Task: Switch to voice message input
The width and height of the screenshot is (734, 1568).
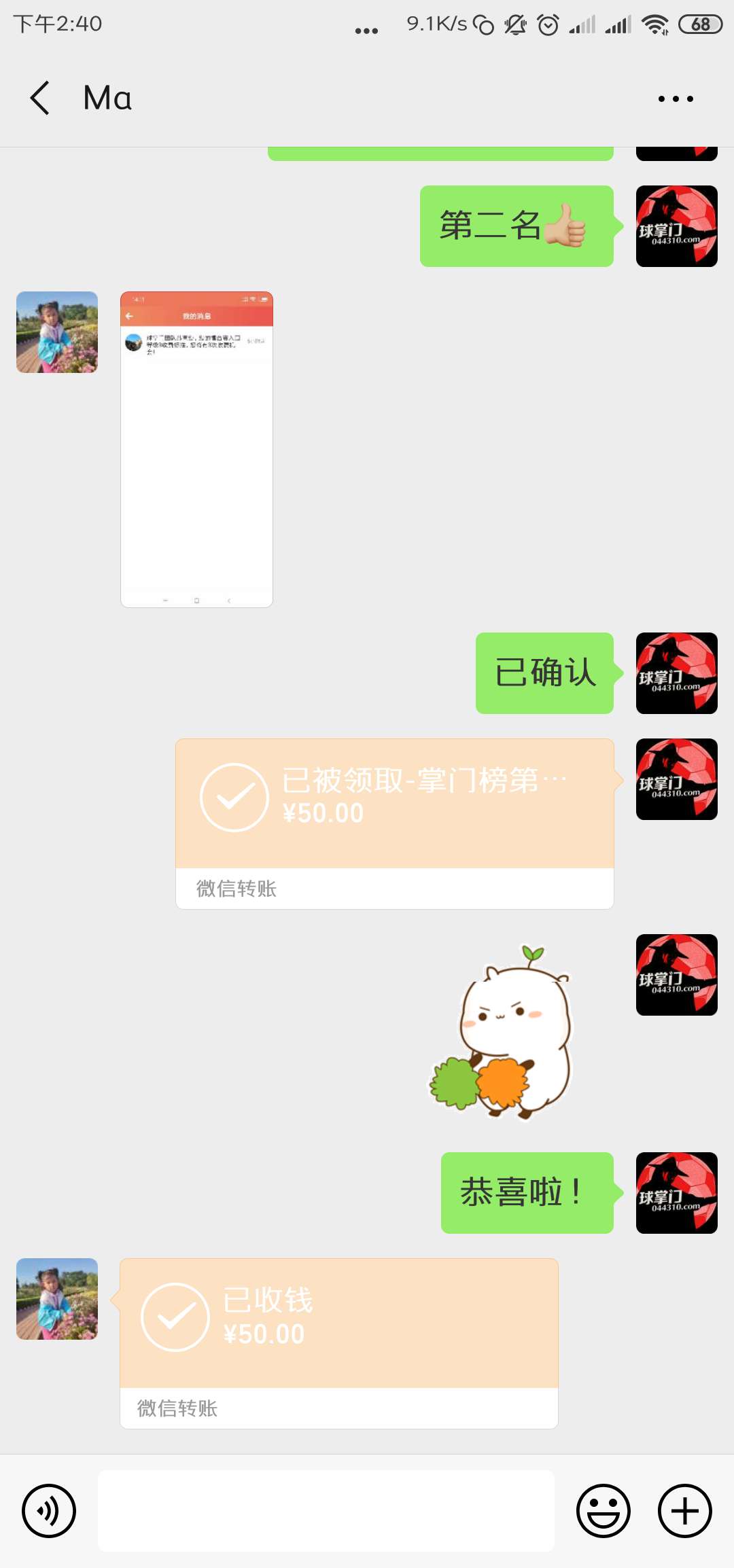Action: coord(49,1511)
